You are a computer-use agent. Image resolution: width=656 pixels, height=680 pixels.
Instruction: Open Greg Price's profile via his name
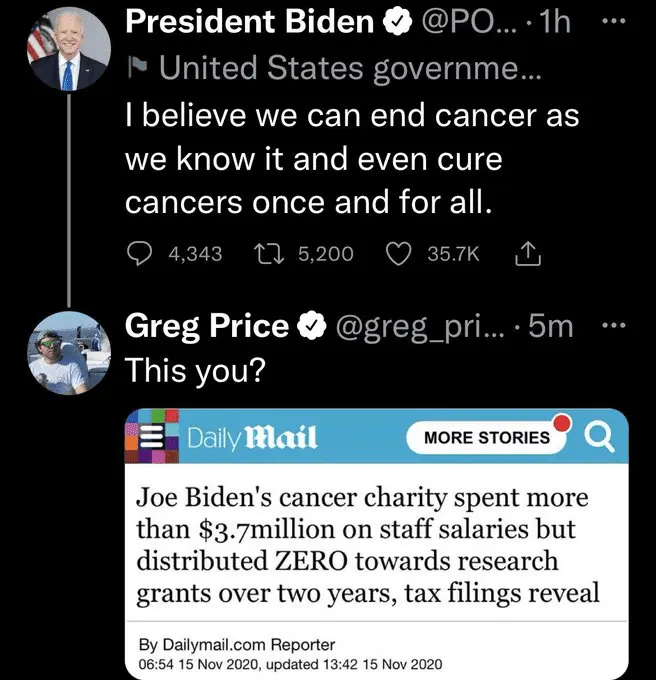click(207, 326)
